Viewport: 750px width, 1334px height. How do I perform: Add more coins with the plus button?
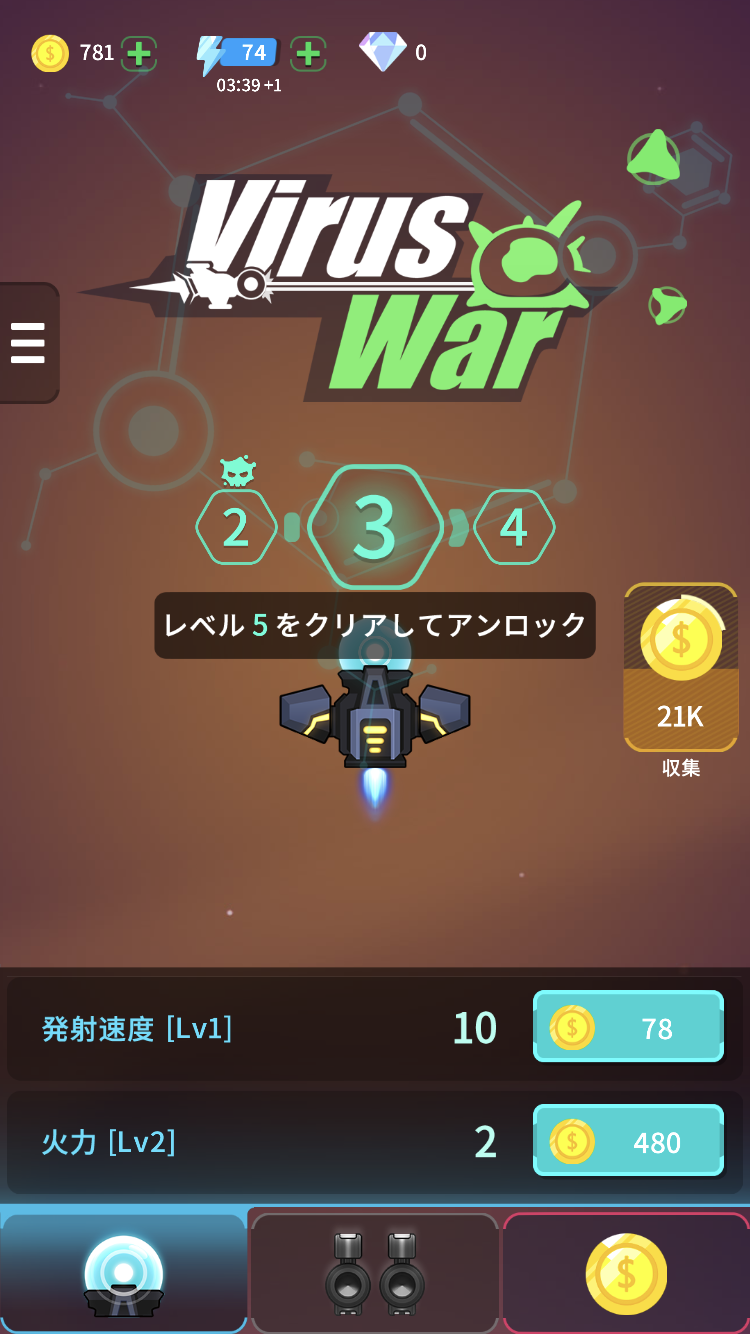pyautogui.click(x=139, y=53)
